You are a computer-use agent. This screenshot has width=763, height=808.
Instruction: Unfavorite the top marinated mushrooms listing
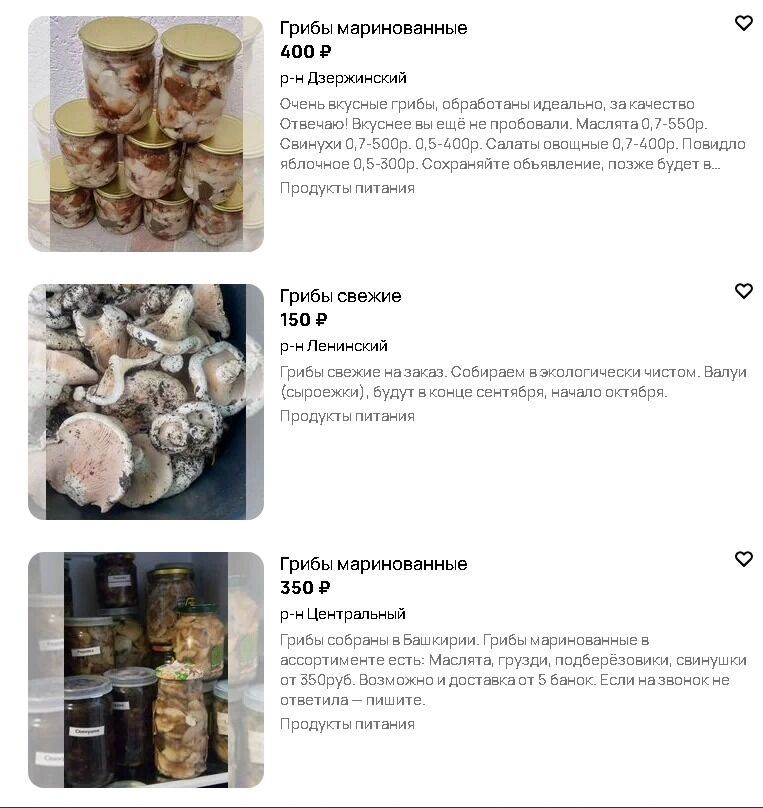point(744,22)
